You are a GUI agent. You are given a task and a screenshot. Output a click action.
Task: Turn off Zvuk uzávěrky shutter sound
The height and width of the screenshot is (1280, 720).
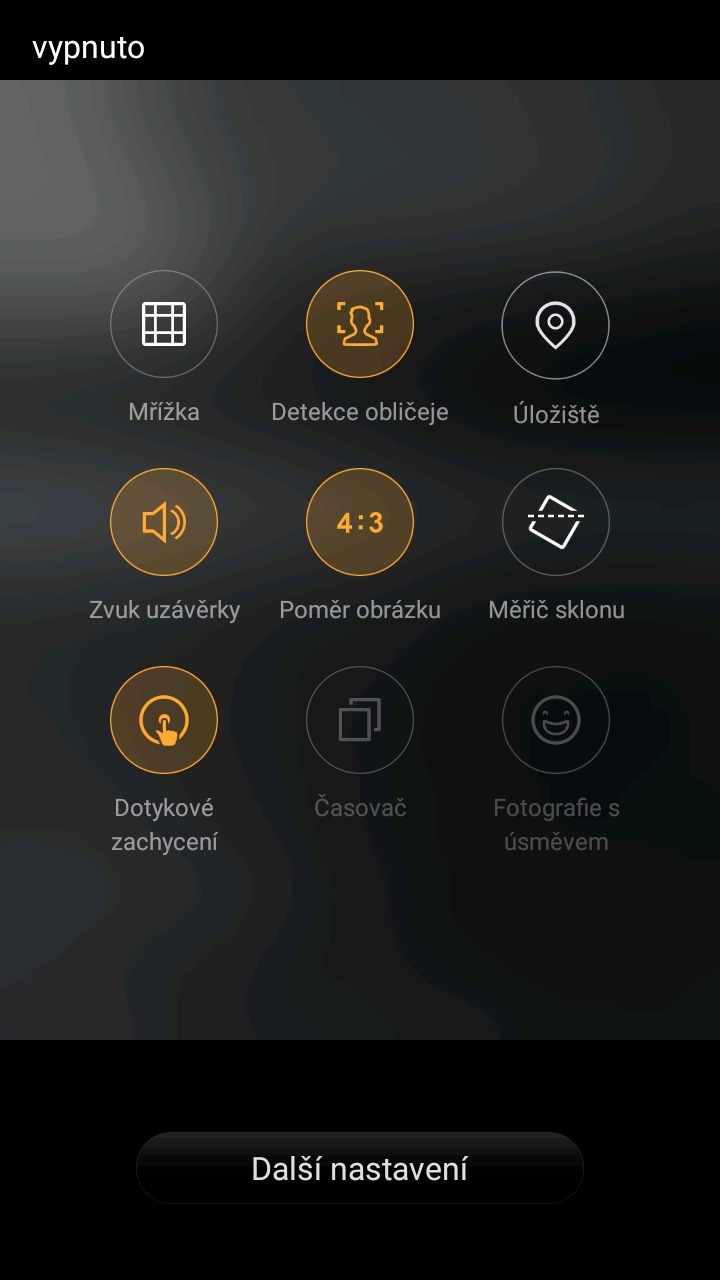[x=163, y=521]
